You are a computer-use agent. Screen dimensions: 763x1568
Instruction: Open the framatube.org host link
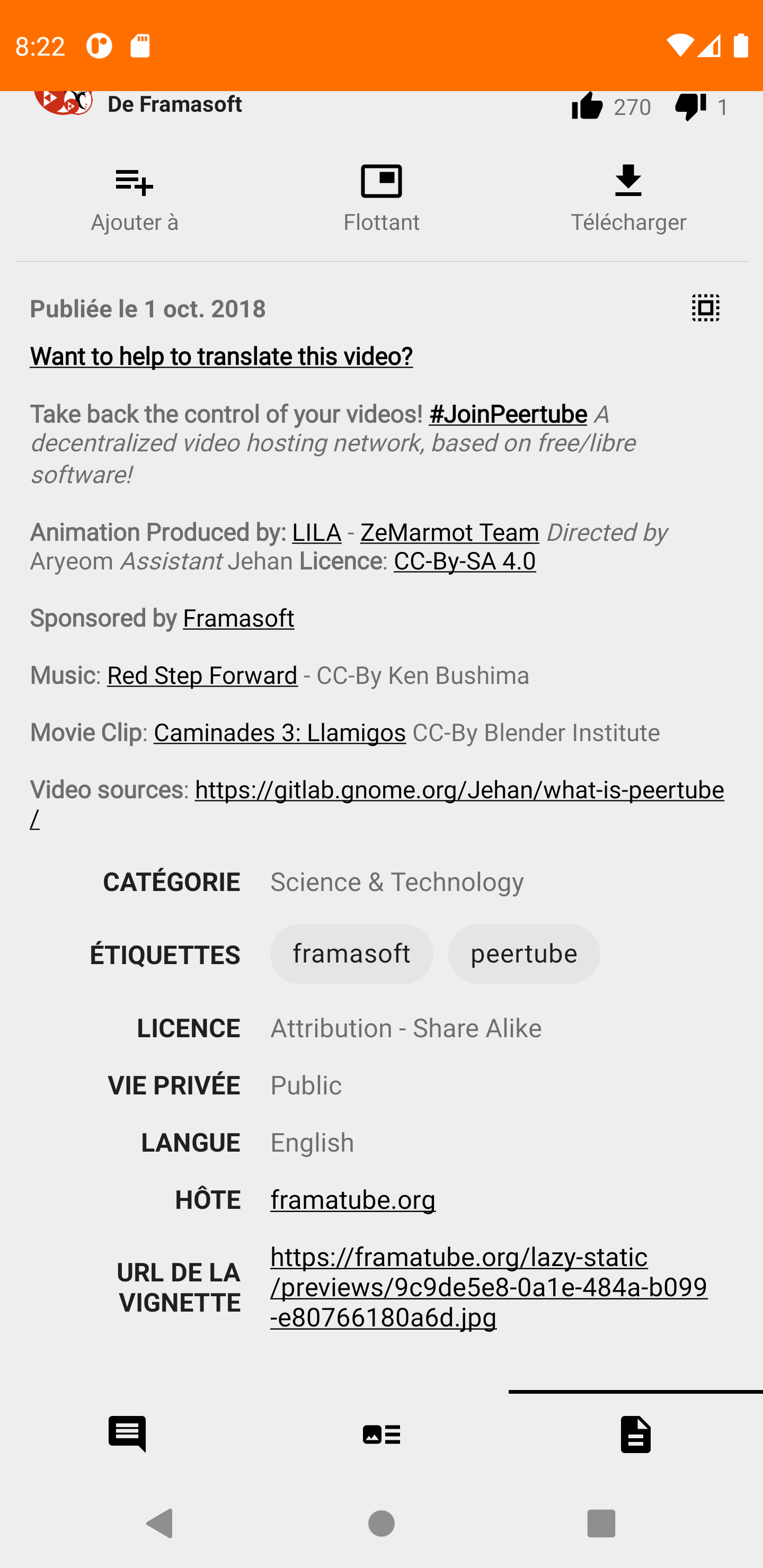(352, 1200)
